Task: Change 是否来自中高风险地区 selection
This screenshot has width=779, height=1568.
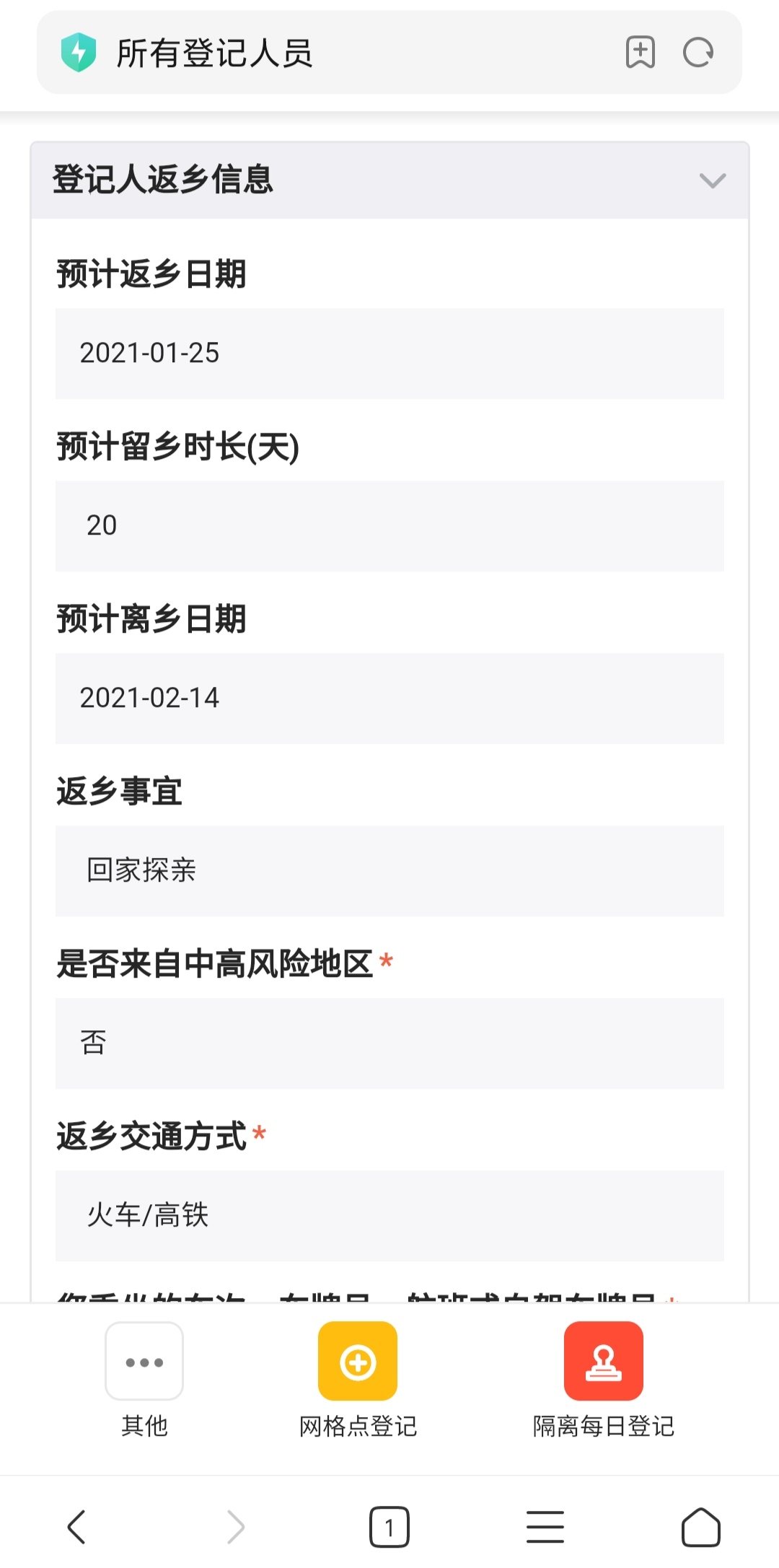Action: (x=389, y=1043)
